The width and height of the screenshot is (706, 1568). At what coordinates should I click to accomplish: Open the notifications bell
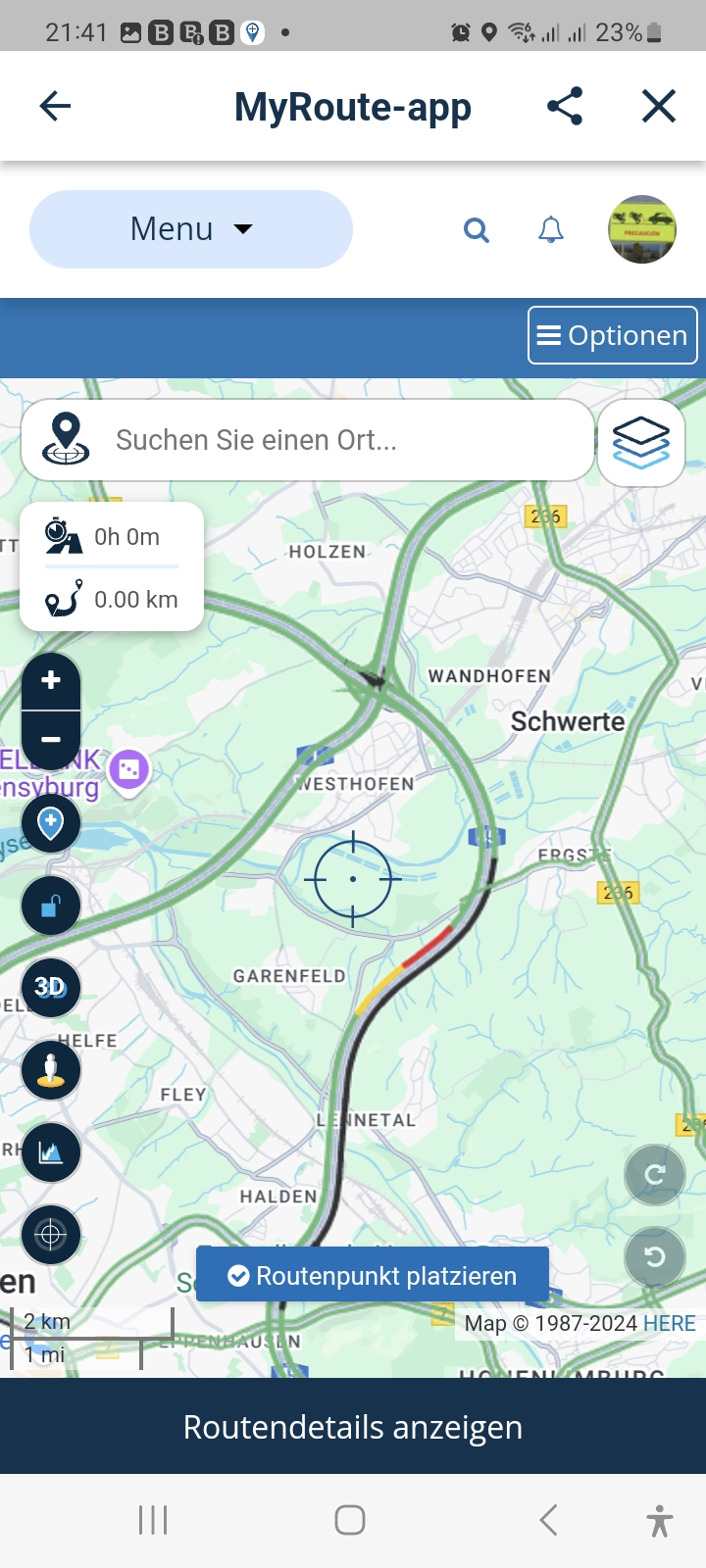coord(551,230)
